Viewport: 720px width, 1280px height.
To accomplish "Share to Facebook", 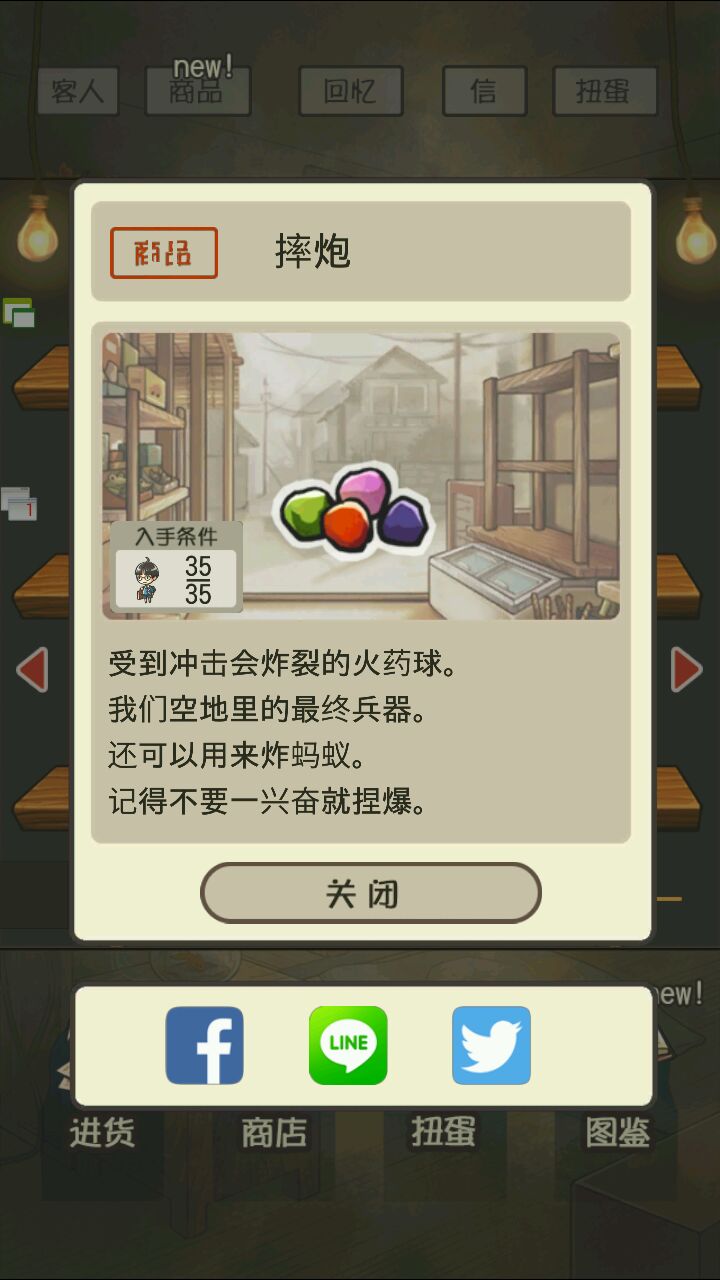I will pyautogui.click(x=205, y=1045).
